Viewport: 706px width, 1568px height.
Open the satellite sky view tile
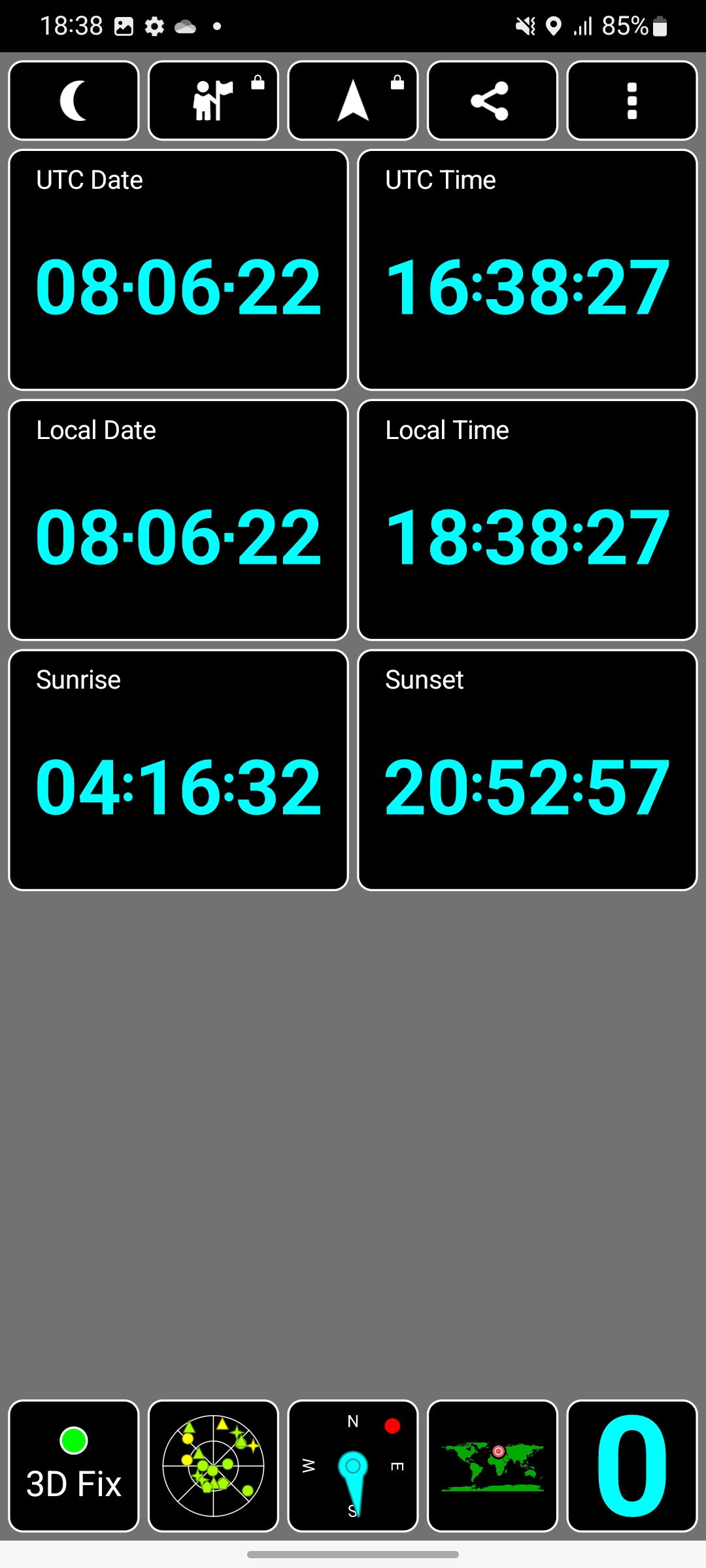click(213, 1465)
